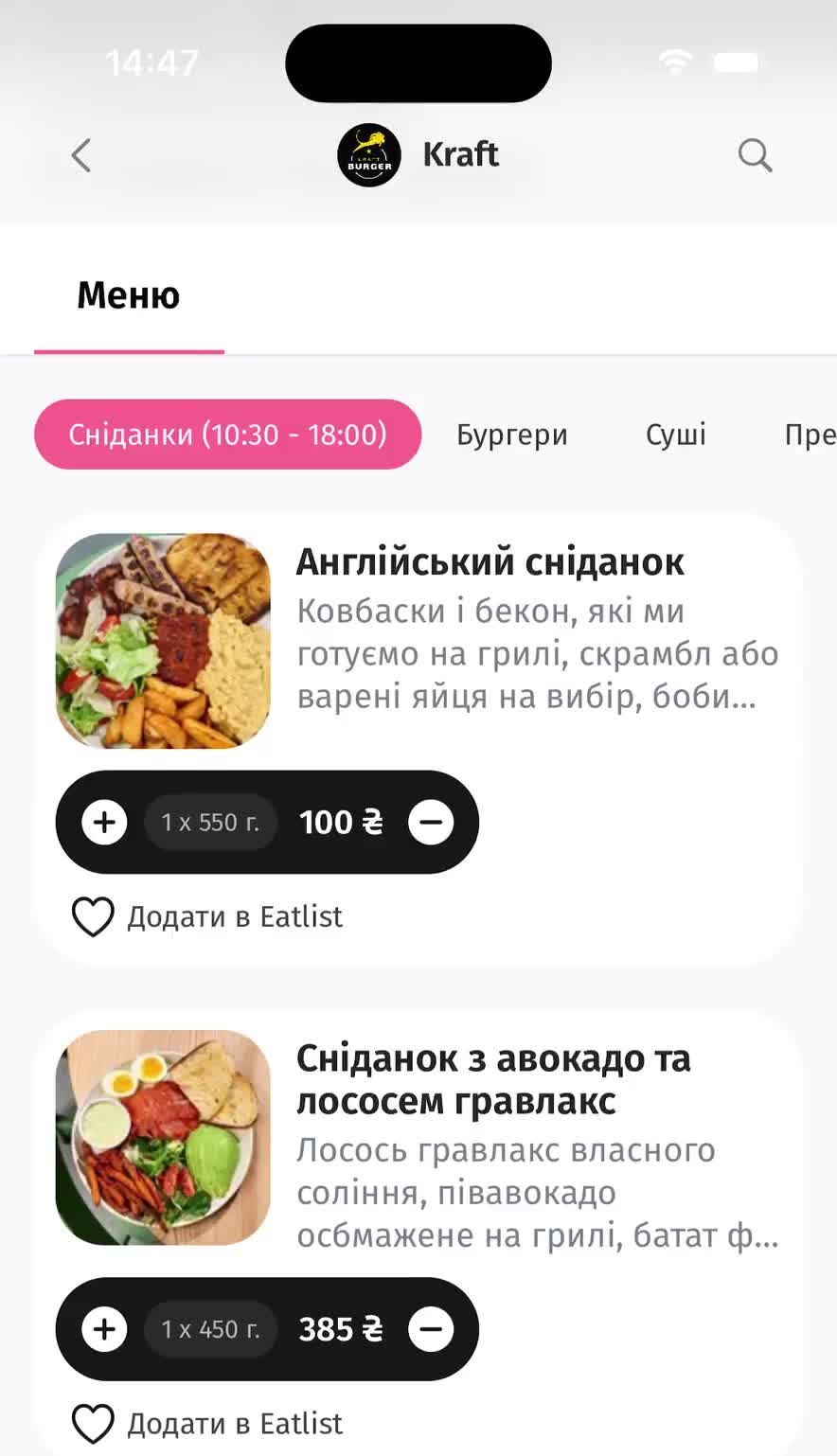
Task: Toggle the Сніданки category chip off
Action: [227, 435]
